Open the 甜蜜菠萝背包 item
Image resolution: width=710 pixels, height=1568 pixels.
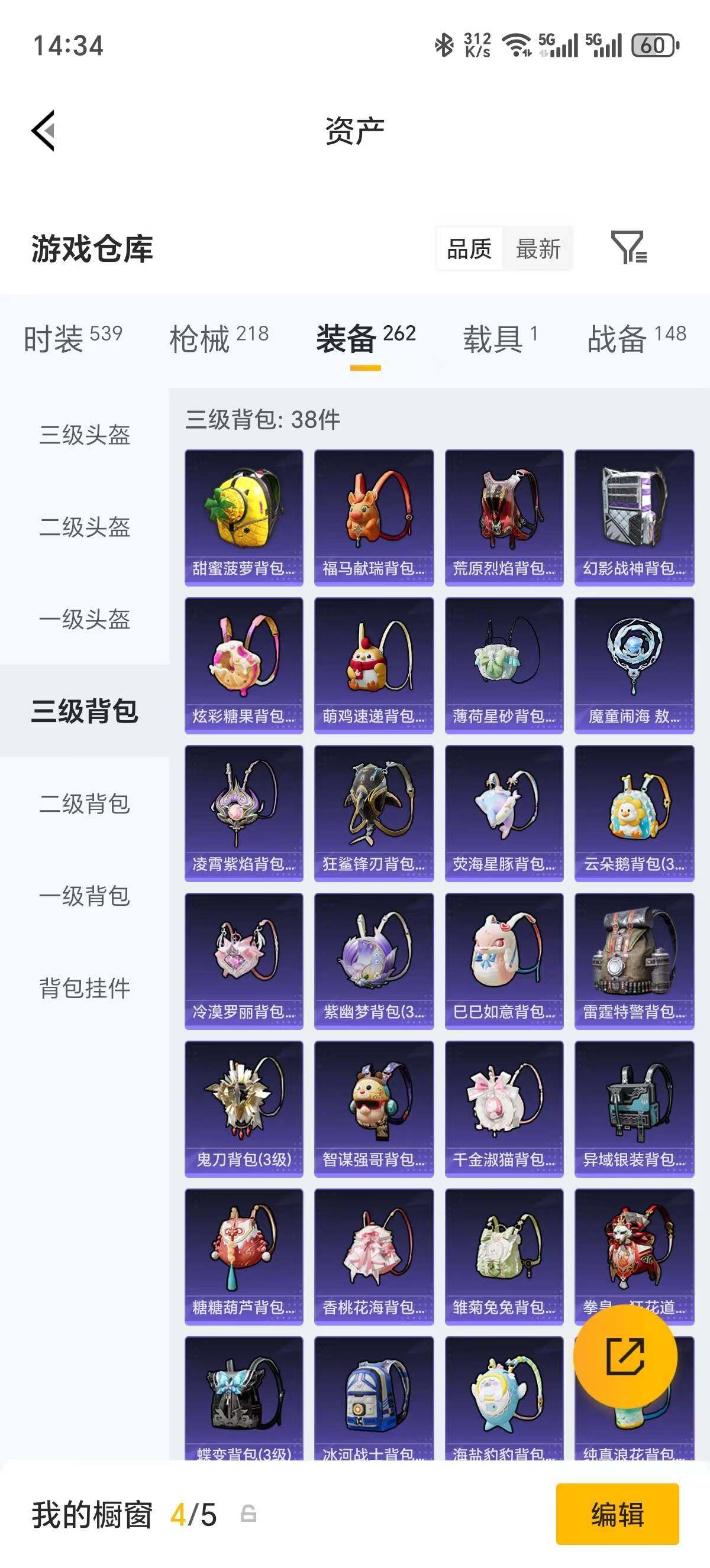point(243,516)
